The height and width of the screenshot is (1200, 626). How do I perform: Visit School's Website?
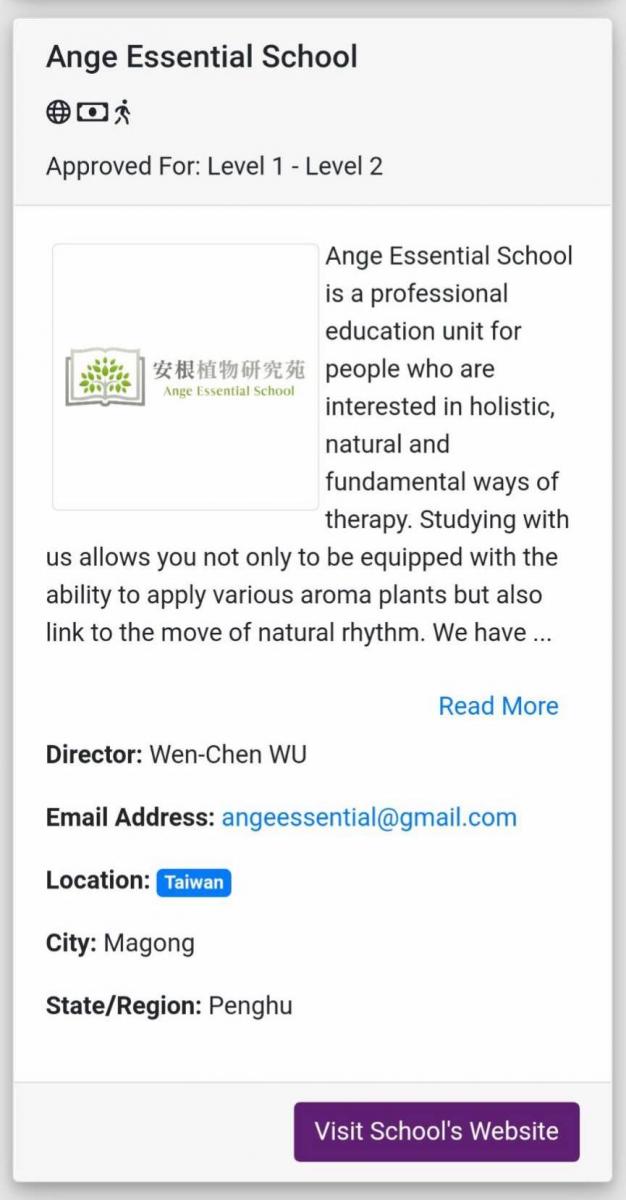(436, 1131)
